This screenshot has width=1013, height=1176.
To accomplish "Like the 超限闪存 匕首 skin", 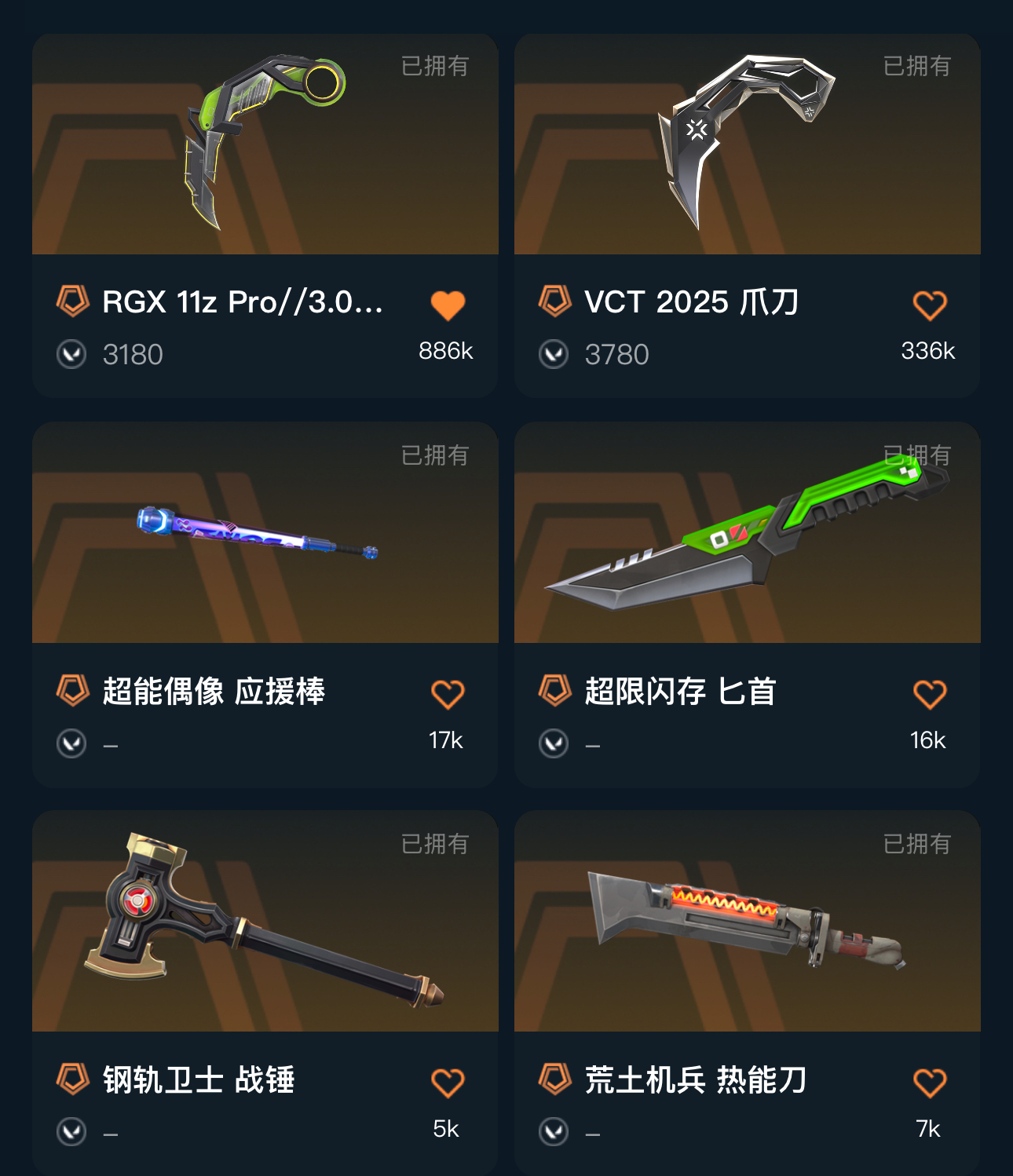I will tap(930, 694).
